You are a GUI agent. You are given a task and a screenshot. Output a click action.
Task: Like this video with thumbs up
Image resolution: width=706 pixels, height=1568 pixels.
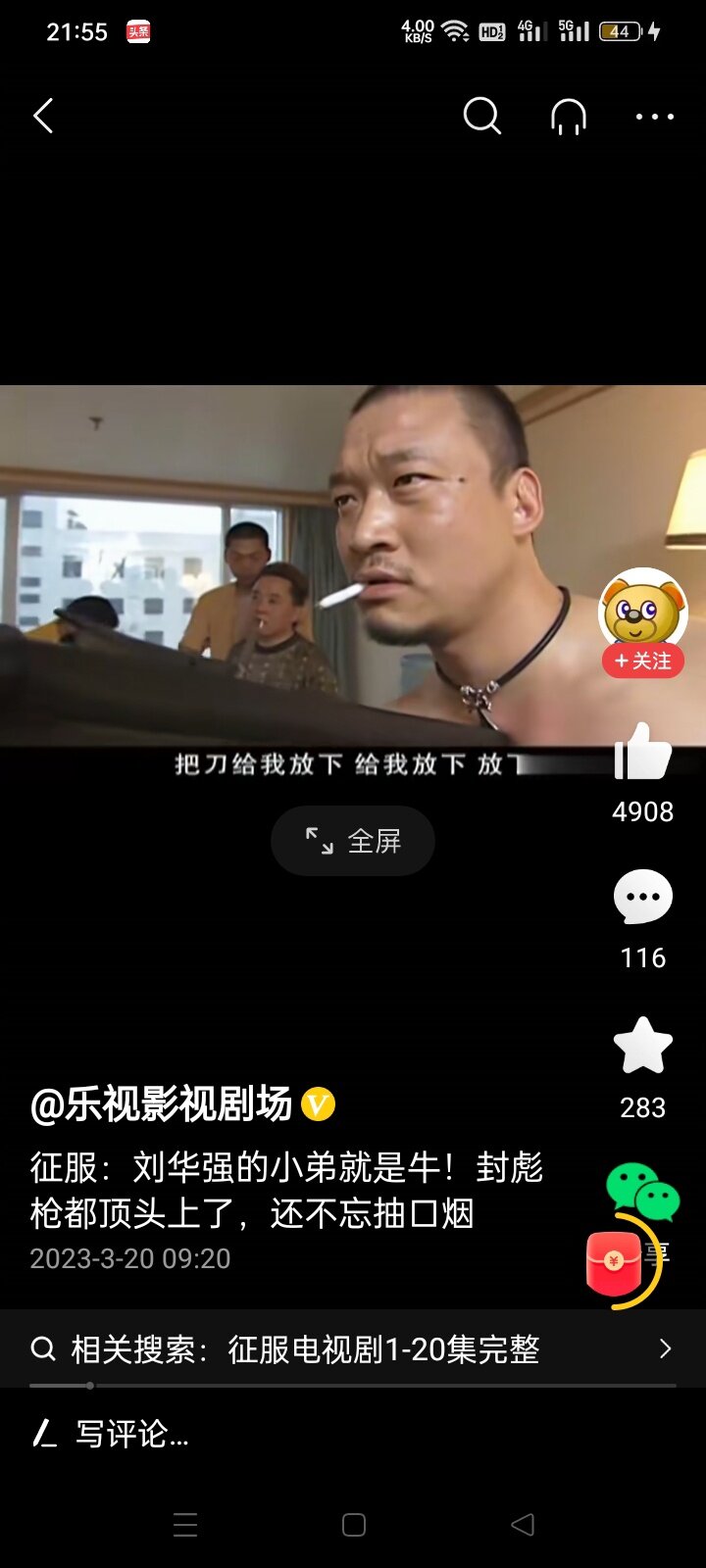(642, 753)
